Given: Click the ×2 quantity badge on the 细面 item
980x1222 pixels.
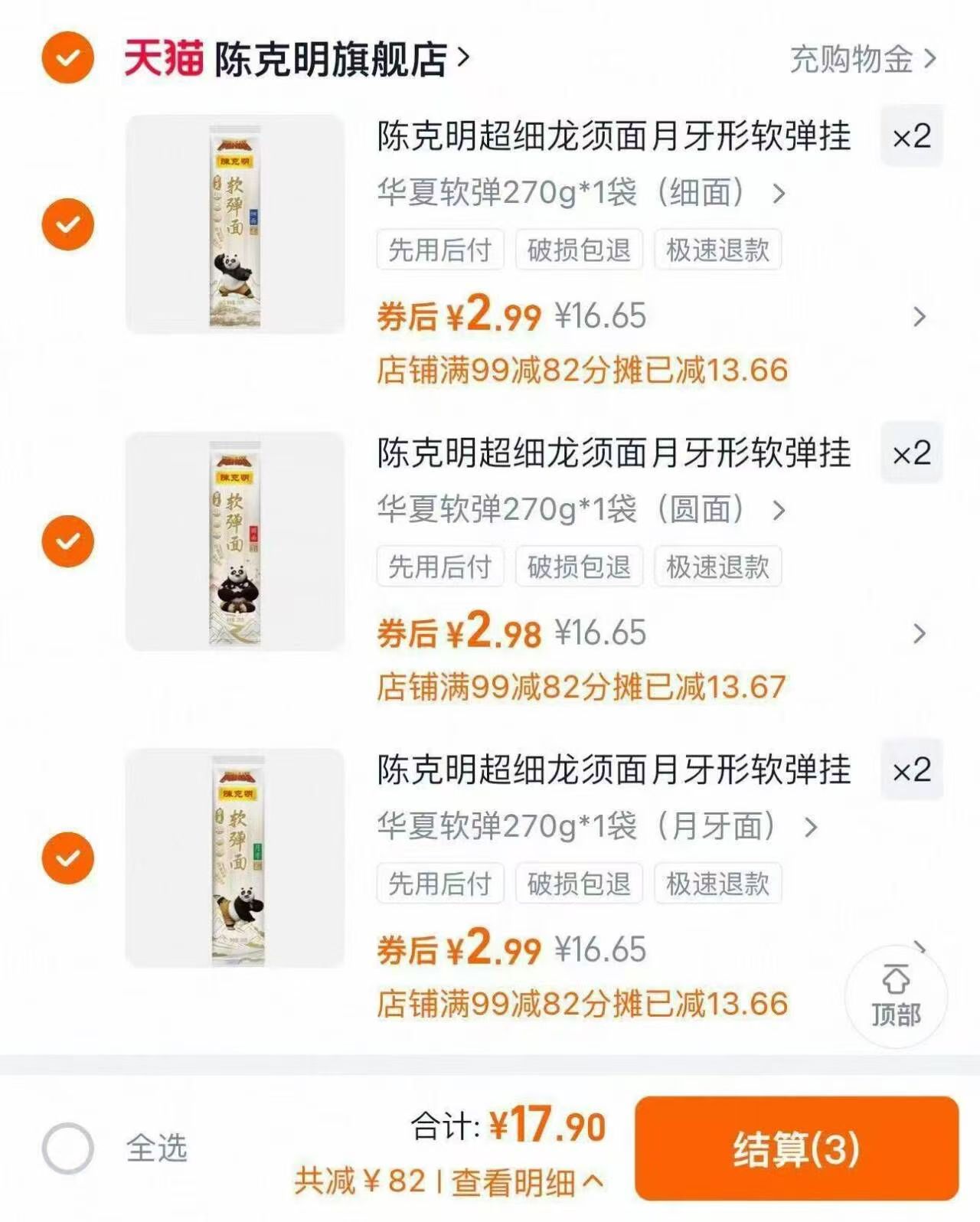Looking at the screenshot, I should point(913,138).
